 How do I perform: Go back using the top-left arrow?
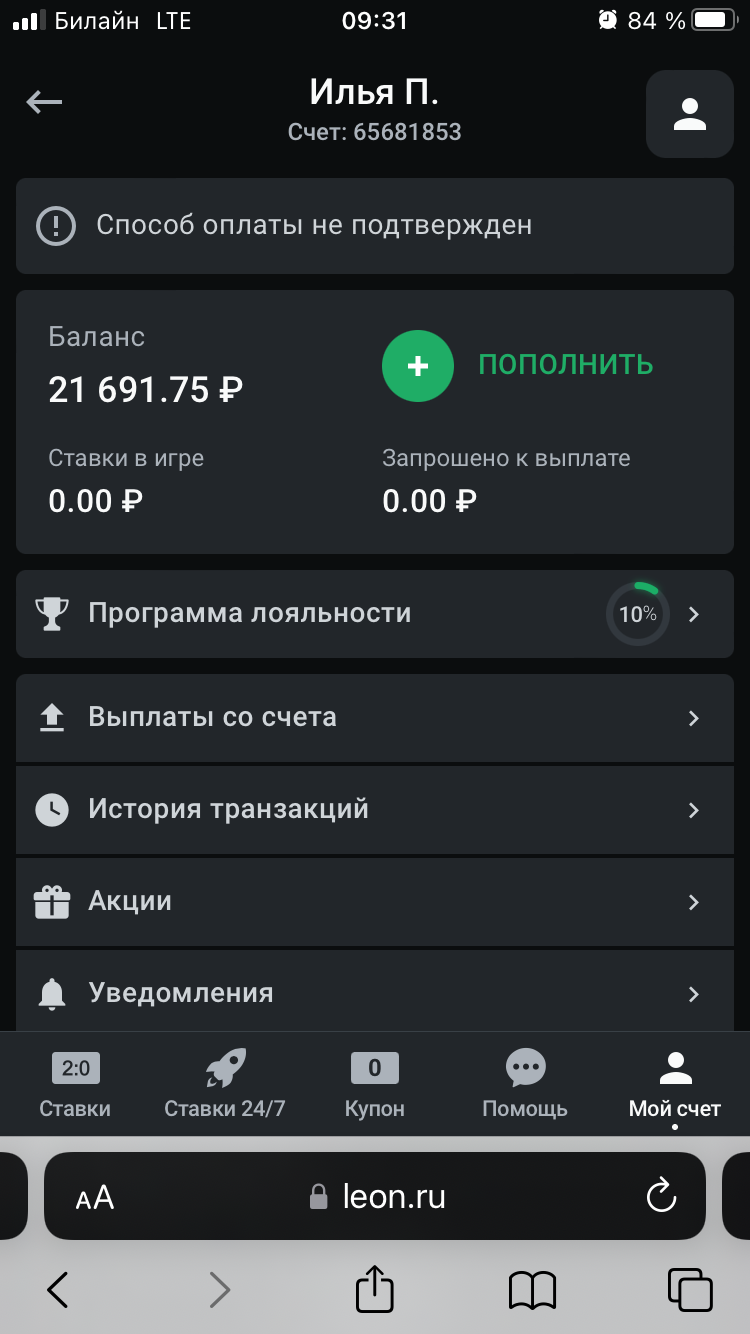(x=44, y=101)
